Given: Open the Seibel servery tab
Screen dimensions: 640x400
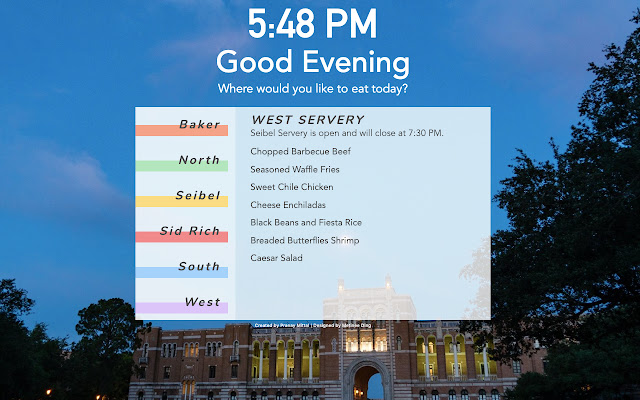Looking at the screenshot, I should point(197,196).
